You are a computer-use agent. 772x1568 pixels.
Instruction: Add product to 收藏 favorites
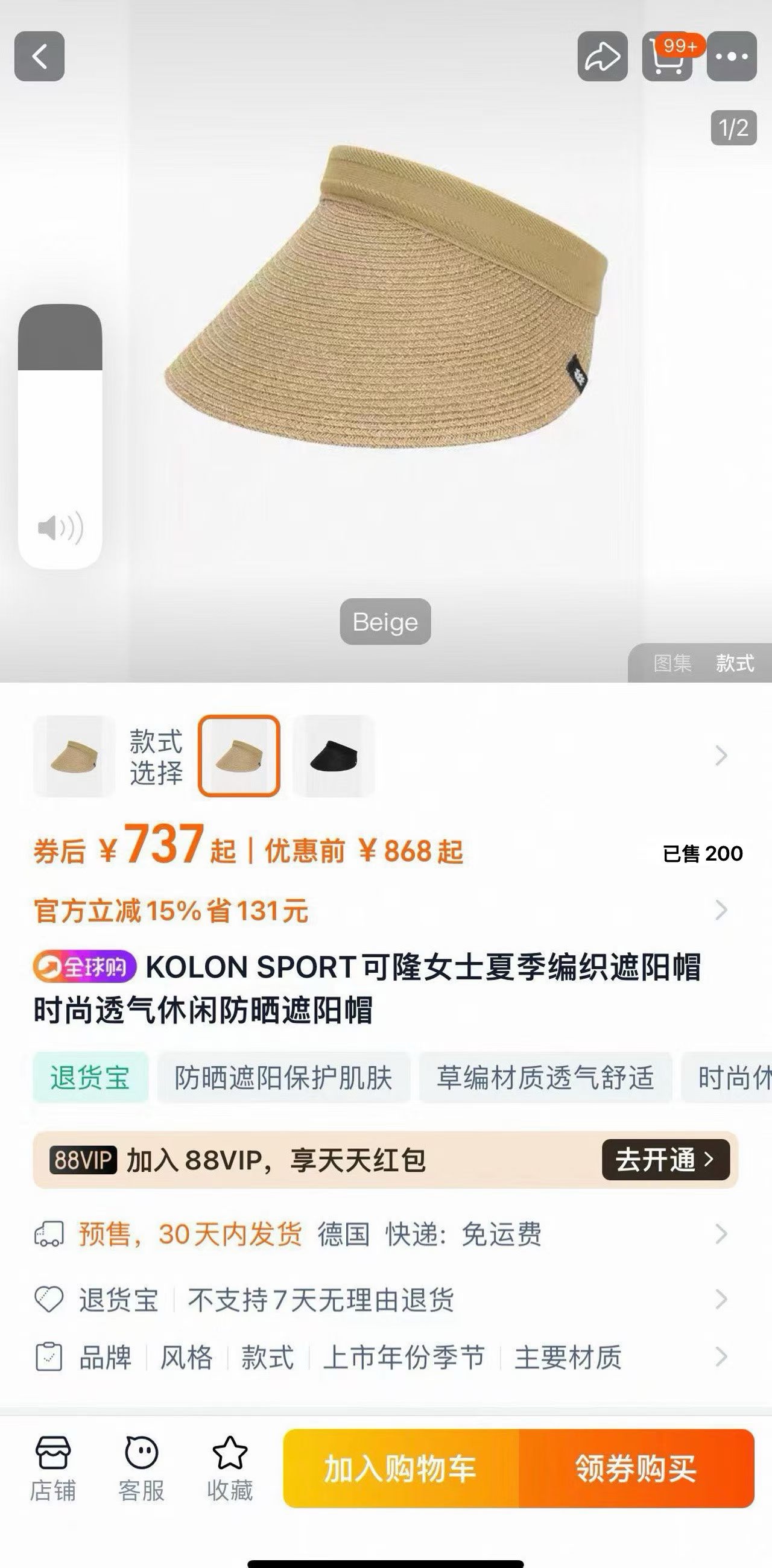(230, 1468)
